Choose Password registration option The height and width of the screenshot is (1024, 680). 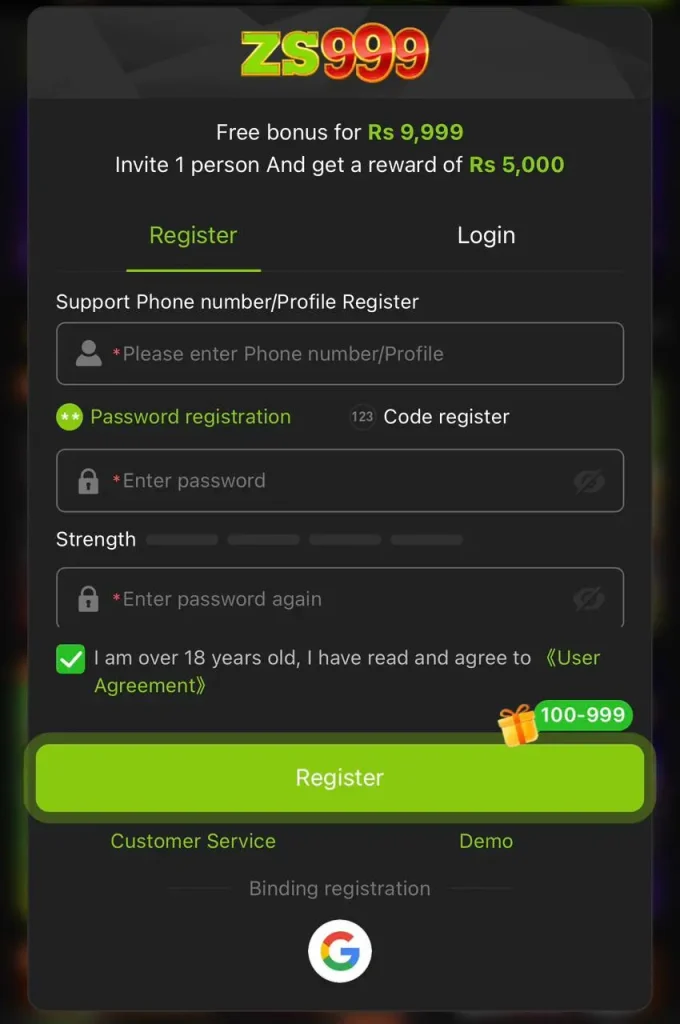(x=175, y=417)
